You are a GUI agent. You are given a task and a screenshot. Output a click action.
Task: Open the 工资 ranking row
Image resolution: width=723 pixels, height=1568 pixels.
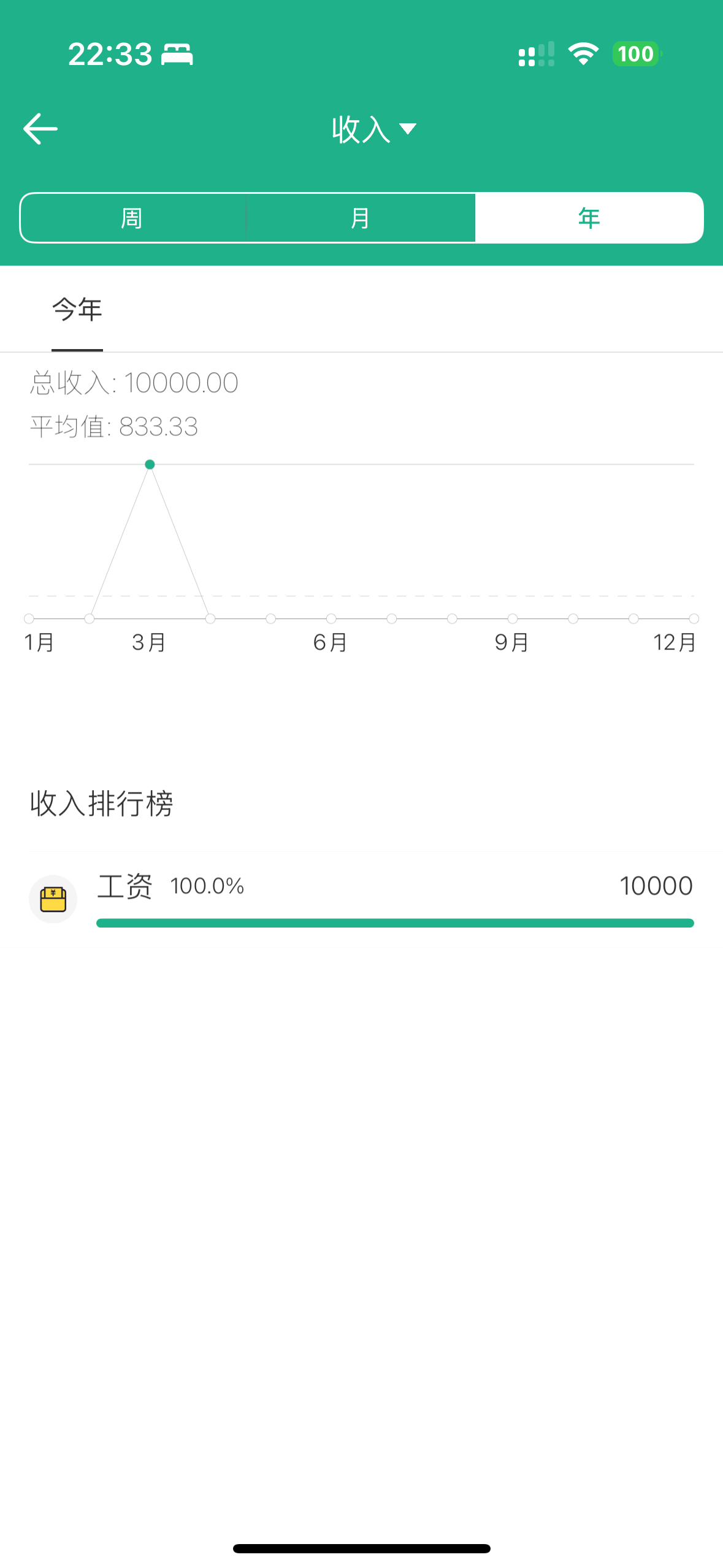pos(362,899)
